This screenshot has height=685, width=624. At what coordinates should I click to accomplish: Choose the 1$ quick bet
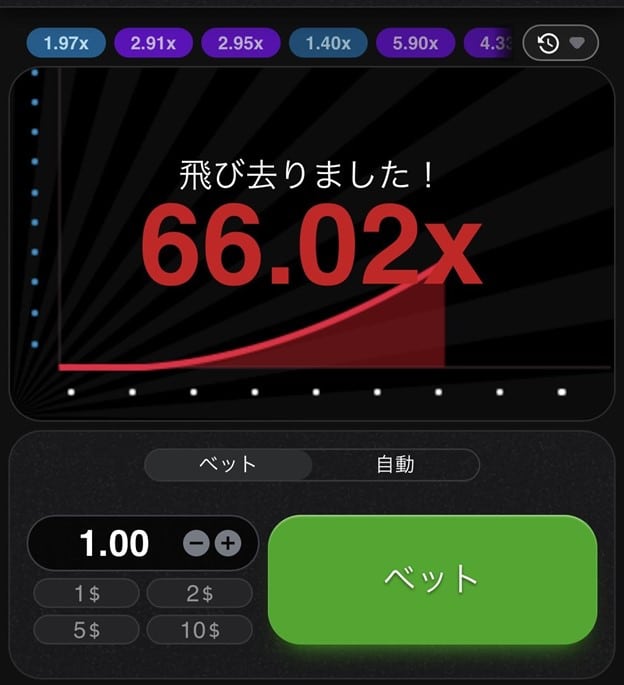click(87, 594)
